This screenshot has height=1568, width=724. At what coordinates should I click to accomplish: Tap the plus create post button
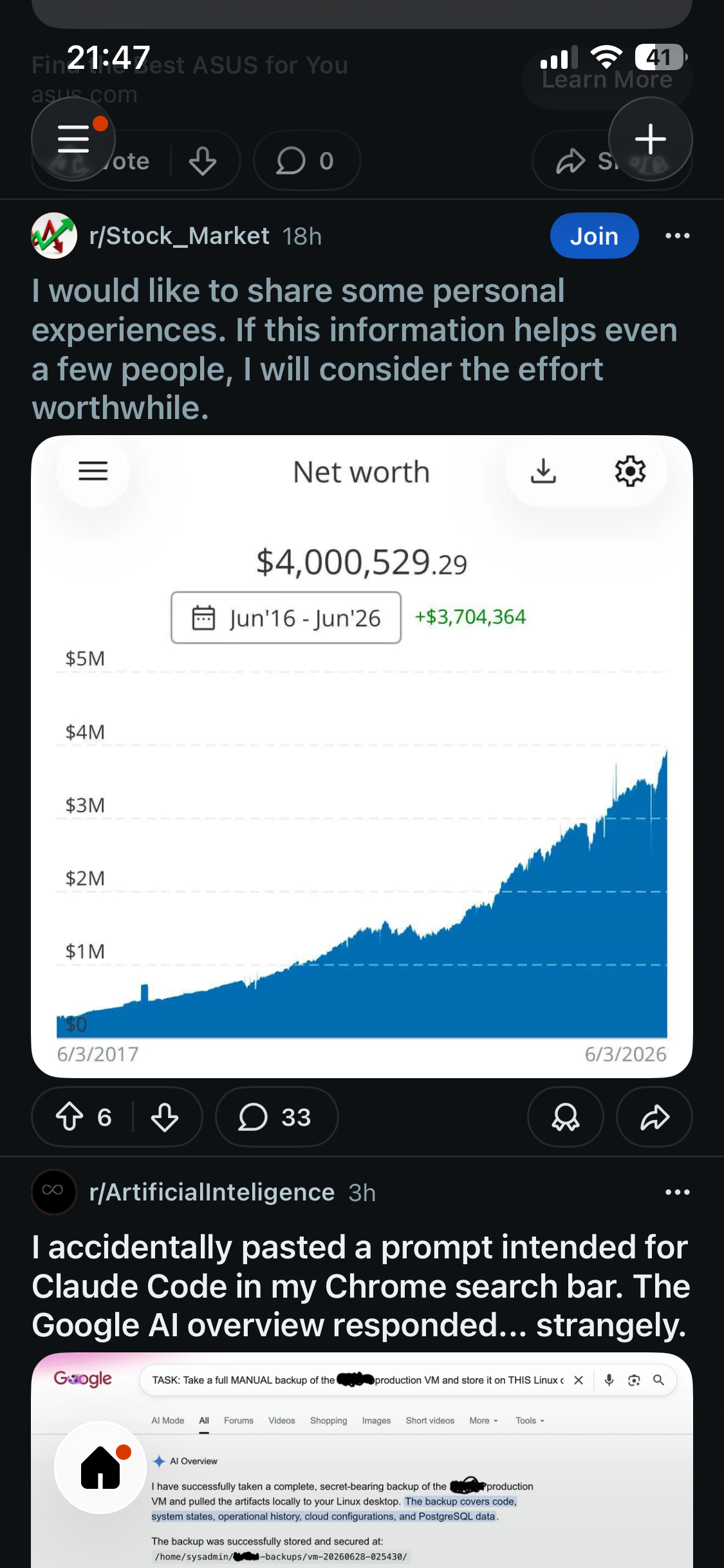pos(650,139)
